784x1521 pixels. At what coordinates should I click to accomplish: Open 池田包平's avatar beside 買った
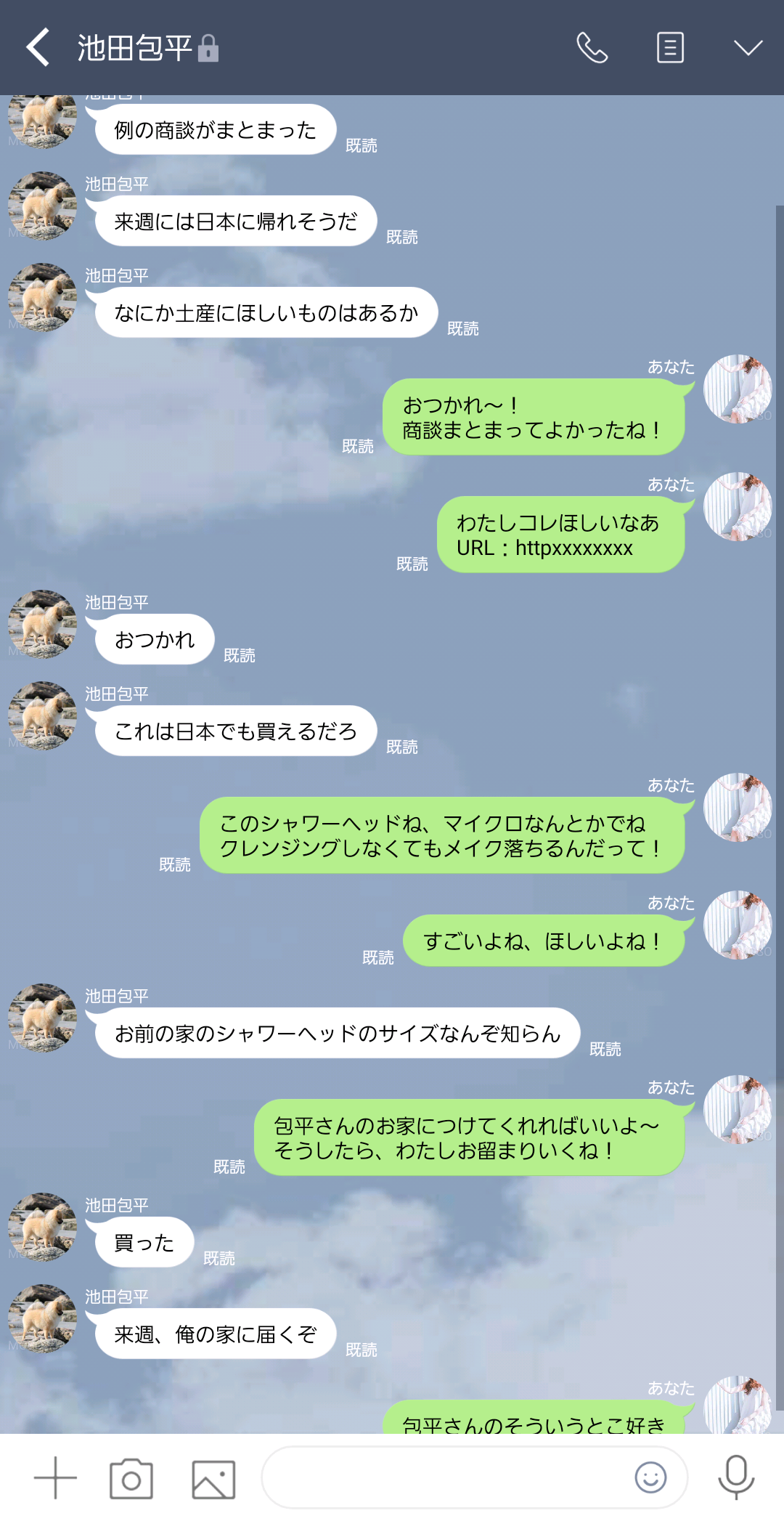(x=42, y=1227)
